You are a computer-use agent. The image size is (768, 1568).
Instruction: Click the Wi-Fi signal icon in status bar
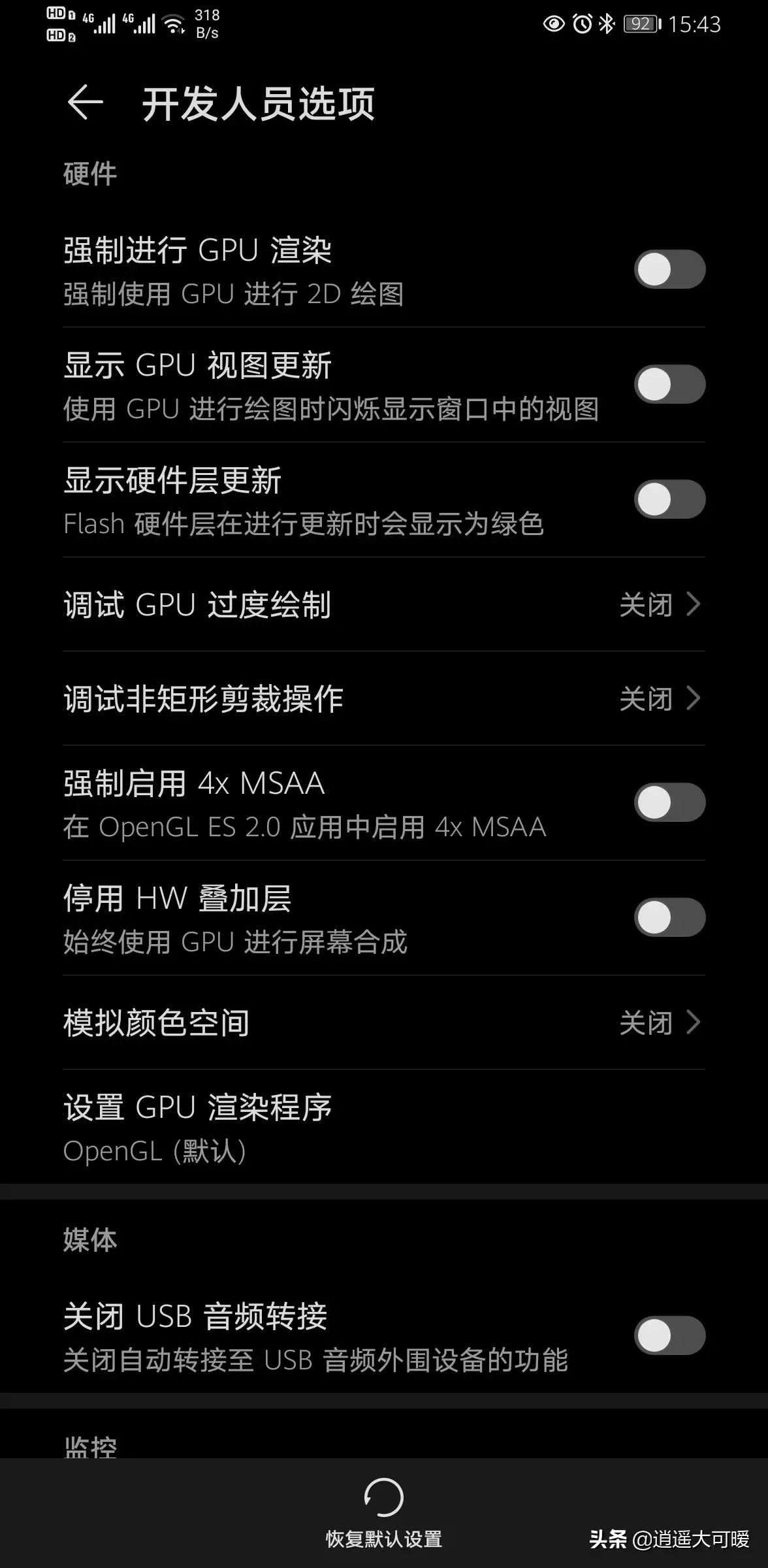tap(173, 24)
